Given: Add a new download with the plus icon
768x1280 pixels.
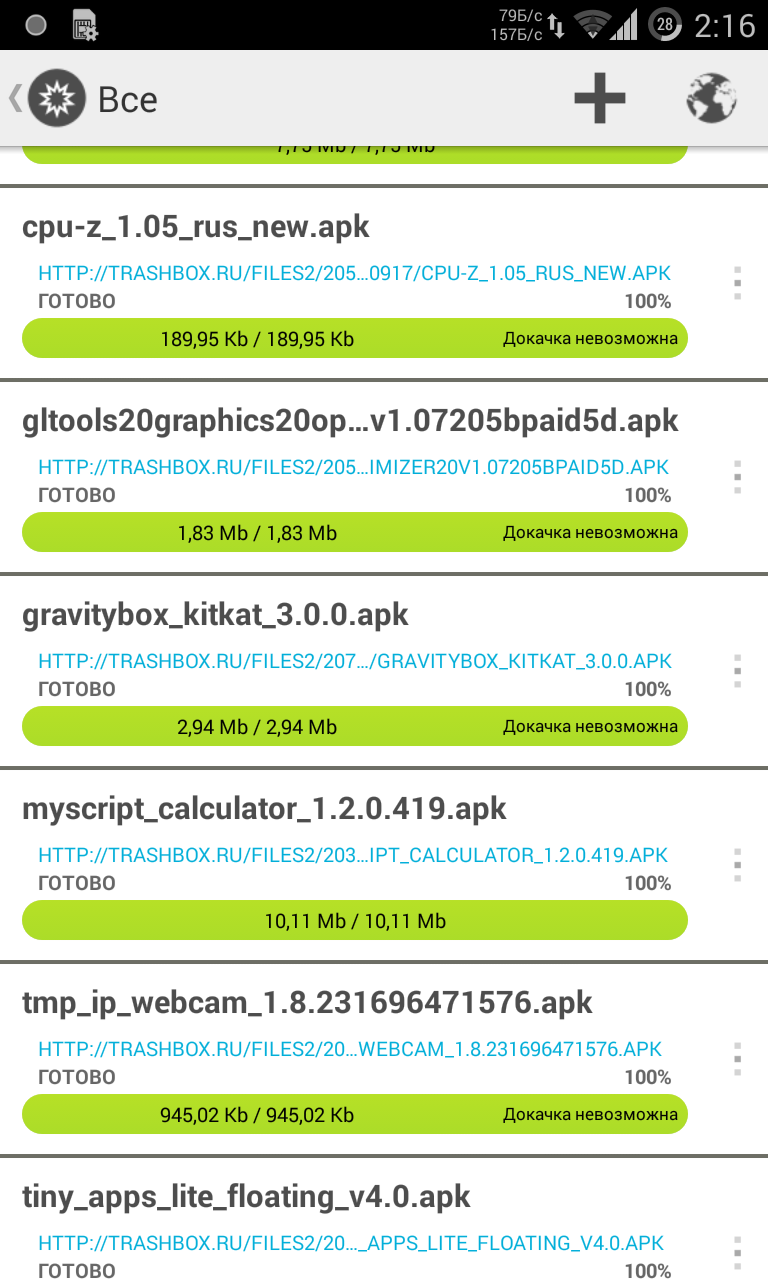Looking at the screenshot, I should (x=599, y=99).
